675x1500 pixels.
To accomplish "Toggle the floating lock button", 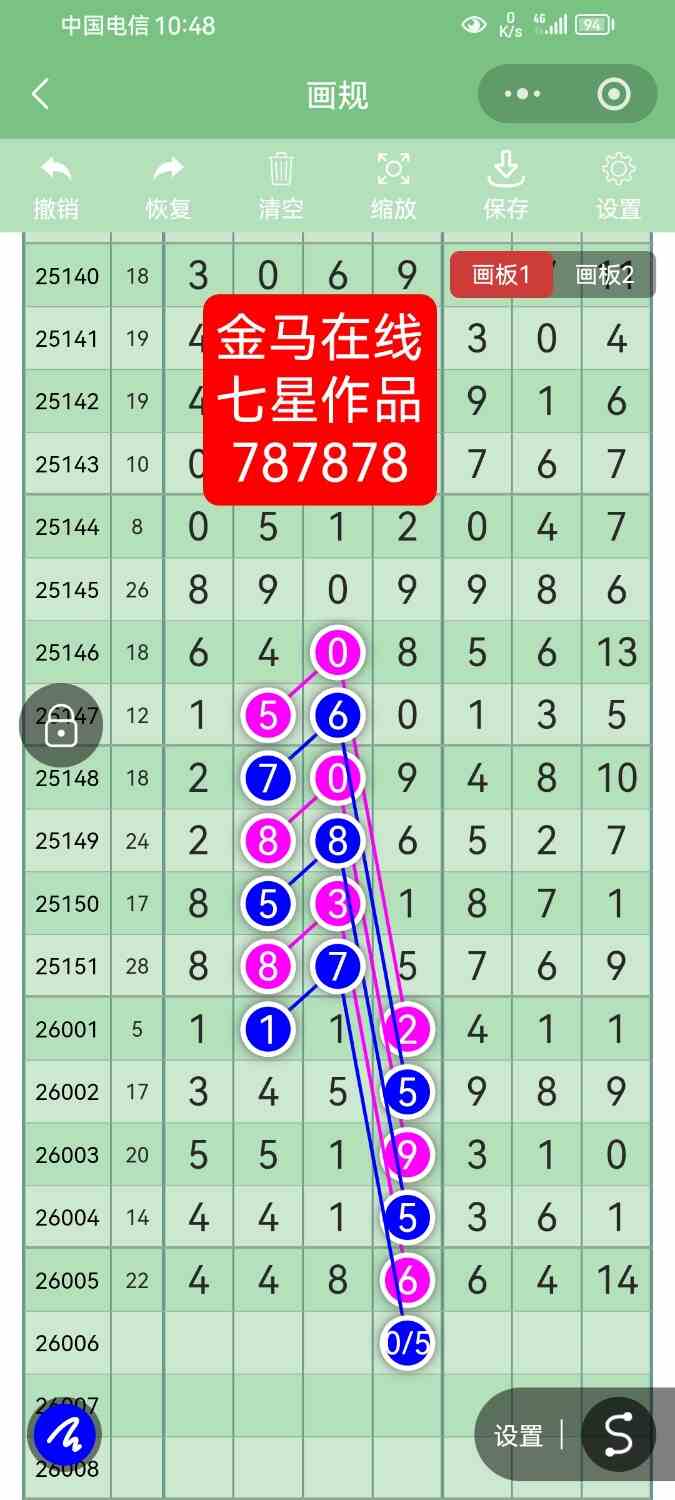I will point(61,727).
